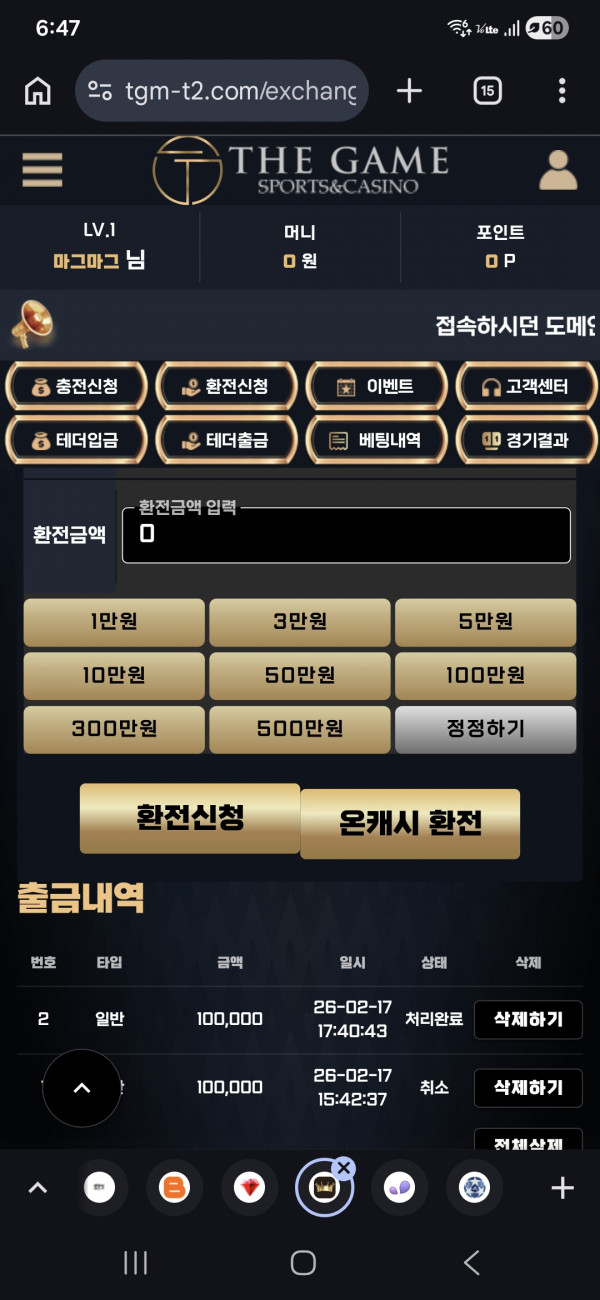Jump to top with up-arrow button
The height and width of the screenshot is (1300, 600).
81,1088
